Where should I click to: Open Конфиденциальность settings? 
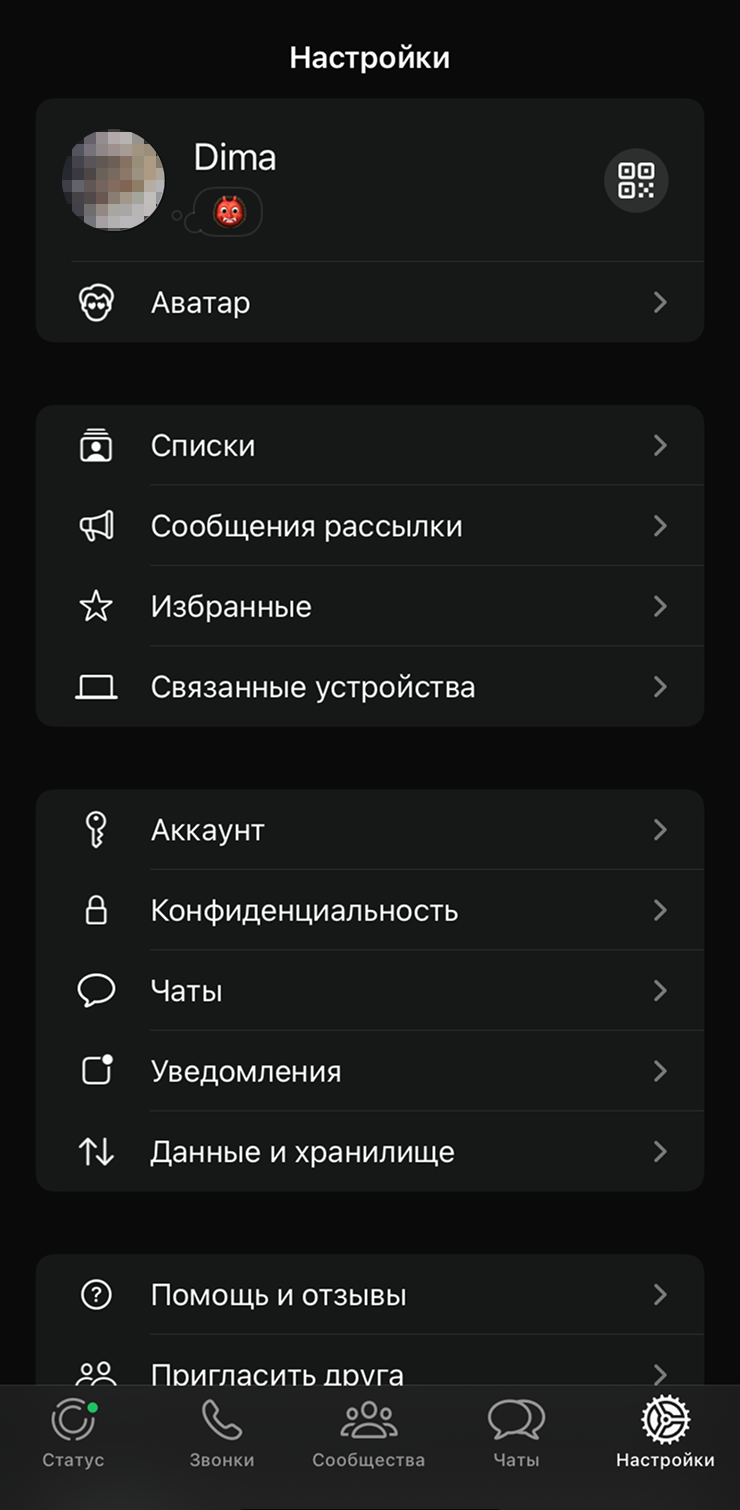[x=370, y=910]
